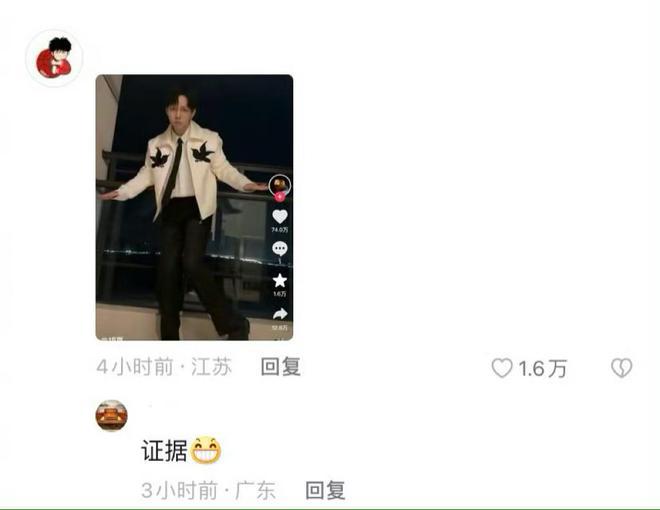This screenshot has height=510, width=660.
Task: Open the image attached in the comment
Action: (x=194, y=207)
